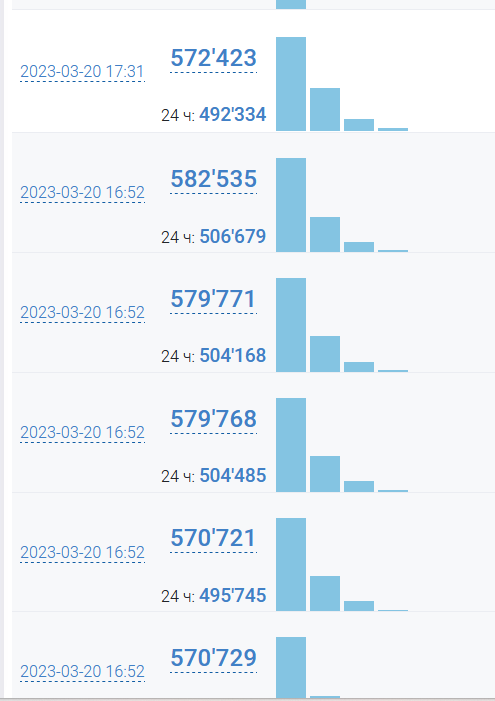Select the 579'771 link
Image resolution: width=495 pixels, height=701 pixels.
213,299
